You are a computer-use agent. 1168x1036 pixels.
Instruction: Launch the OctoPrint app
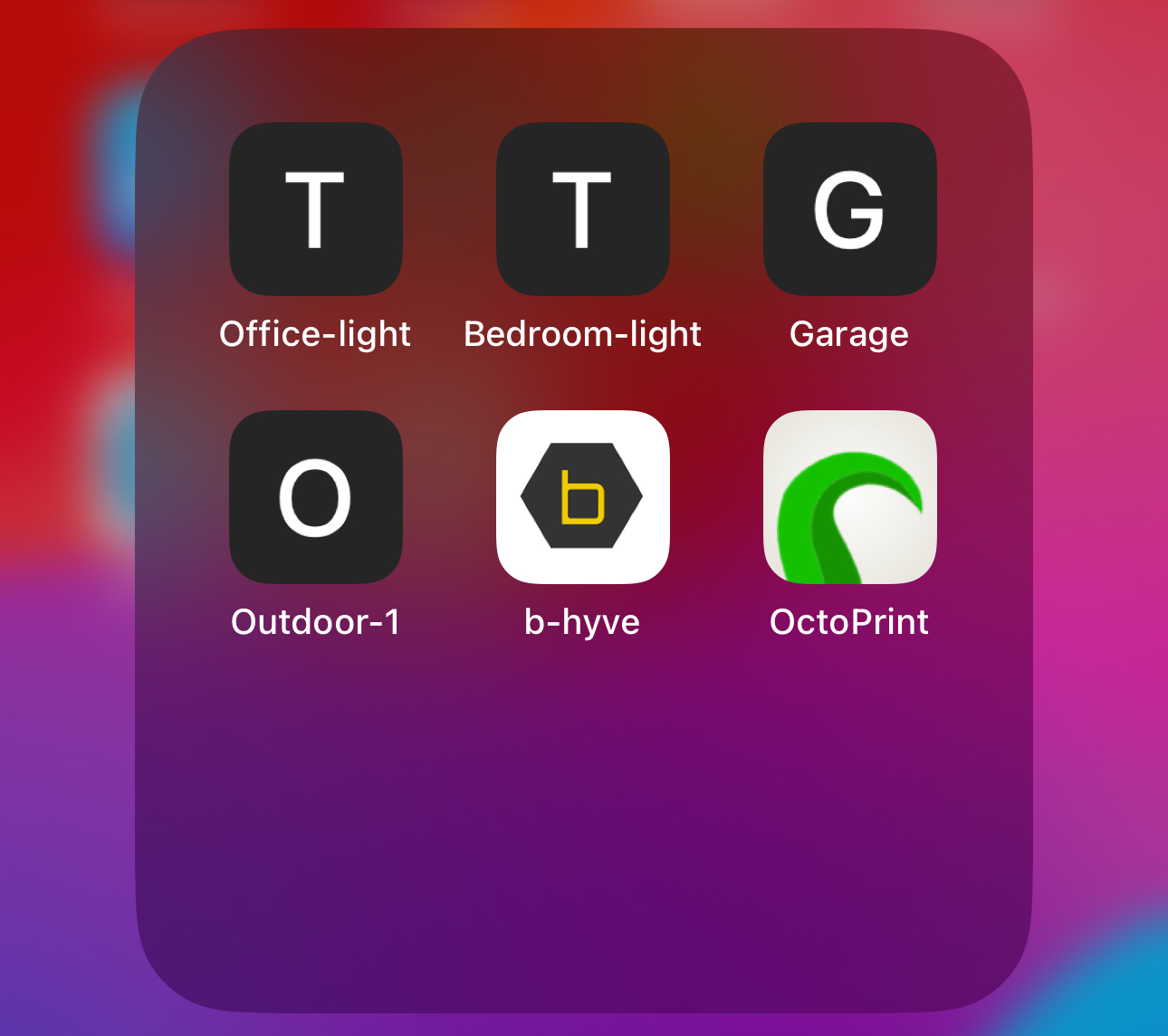[x=849, y=497]
